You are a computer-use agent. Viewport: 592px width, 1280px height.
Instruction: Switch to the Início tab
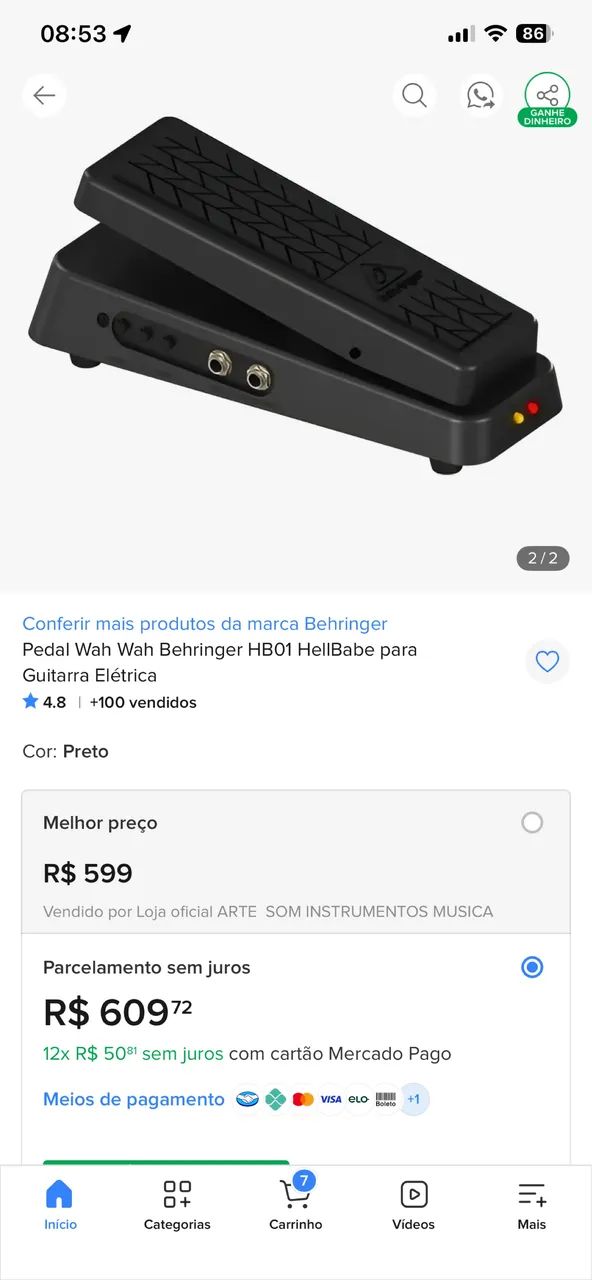[x=60, y=1205]
